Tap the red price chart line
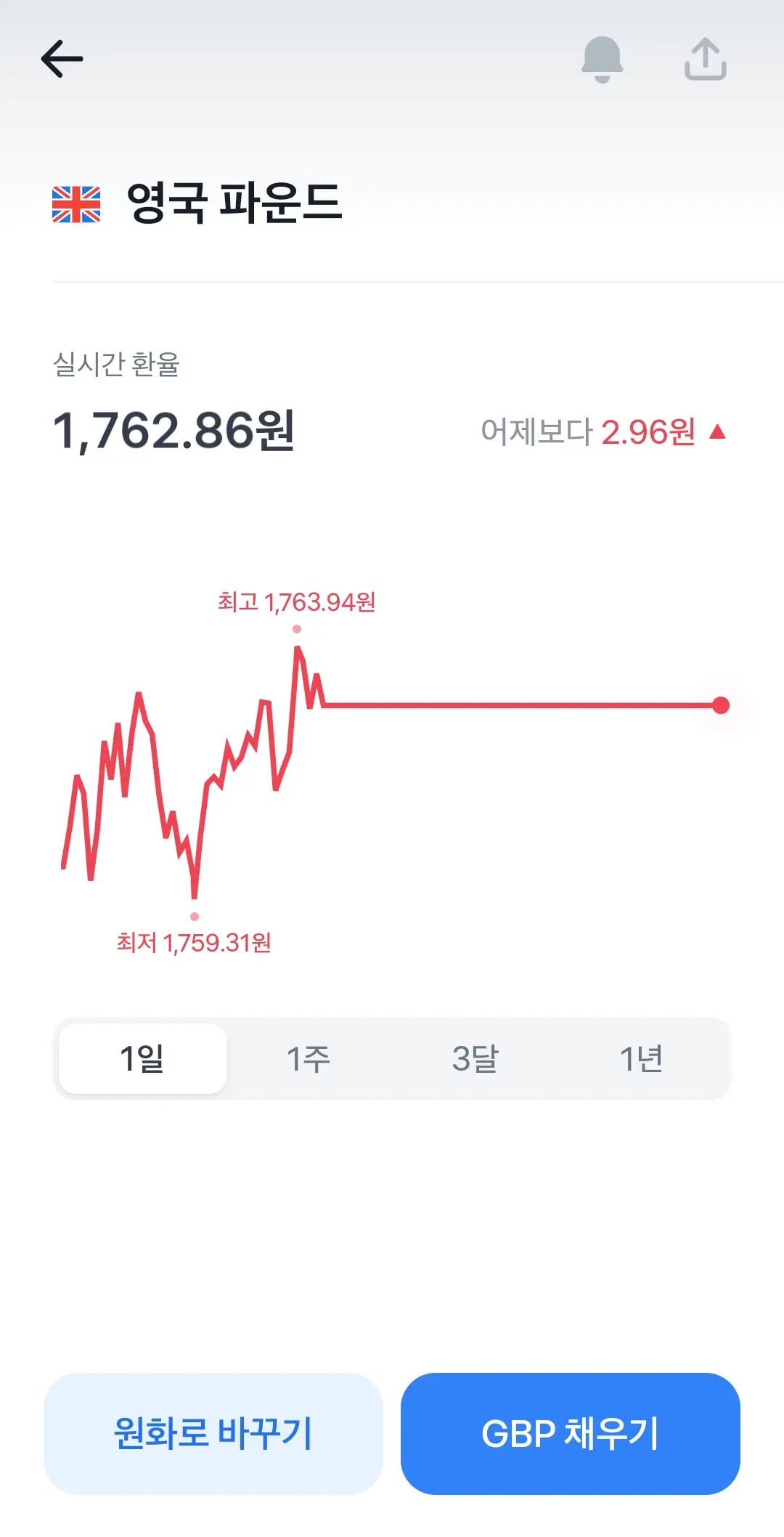This screenshot has height=1537, width=784. coord(508,704)
